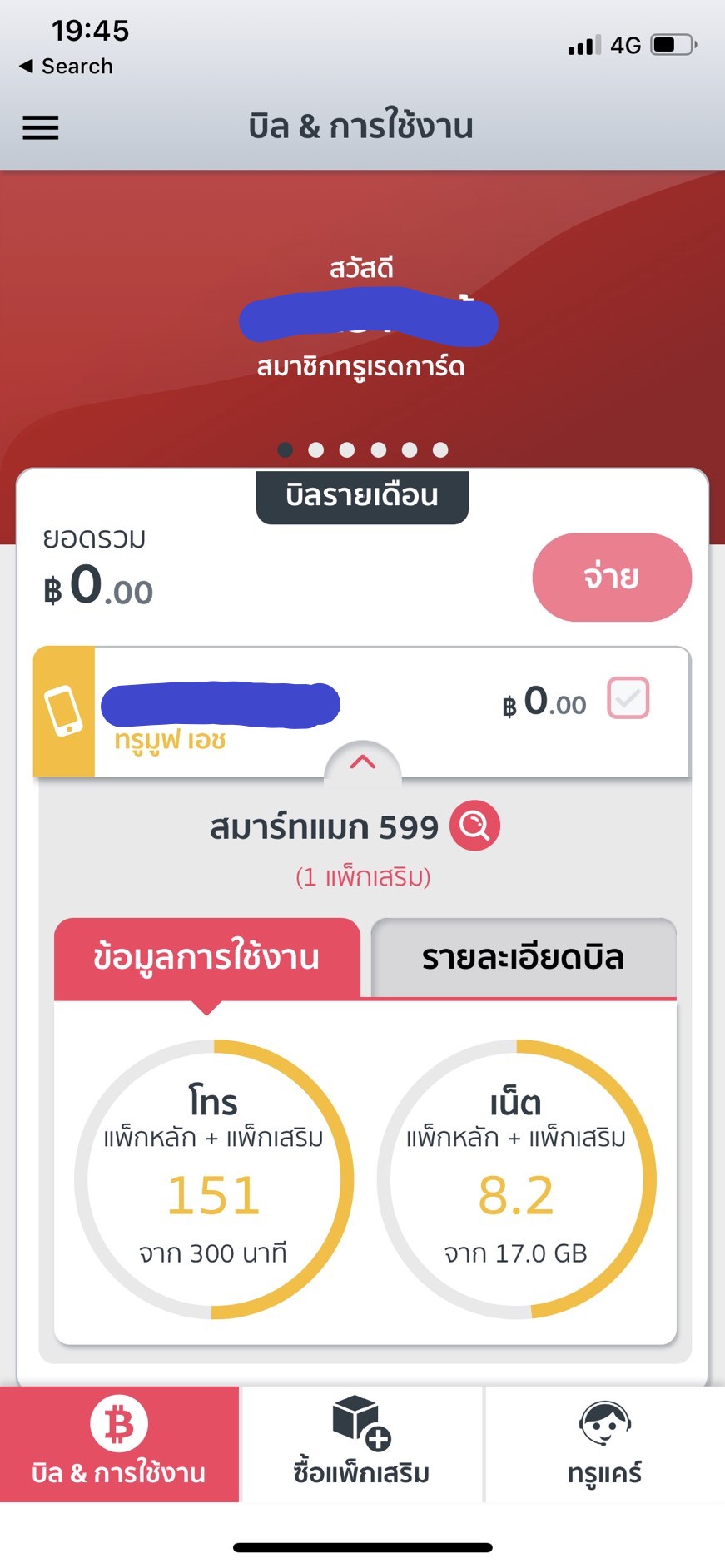The image size is (725, 1568).
Task: Go to the ทรูแคร์ support tab
Action: click(605, 1444)
